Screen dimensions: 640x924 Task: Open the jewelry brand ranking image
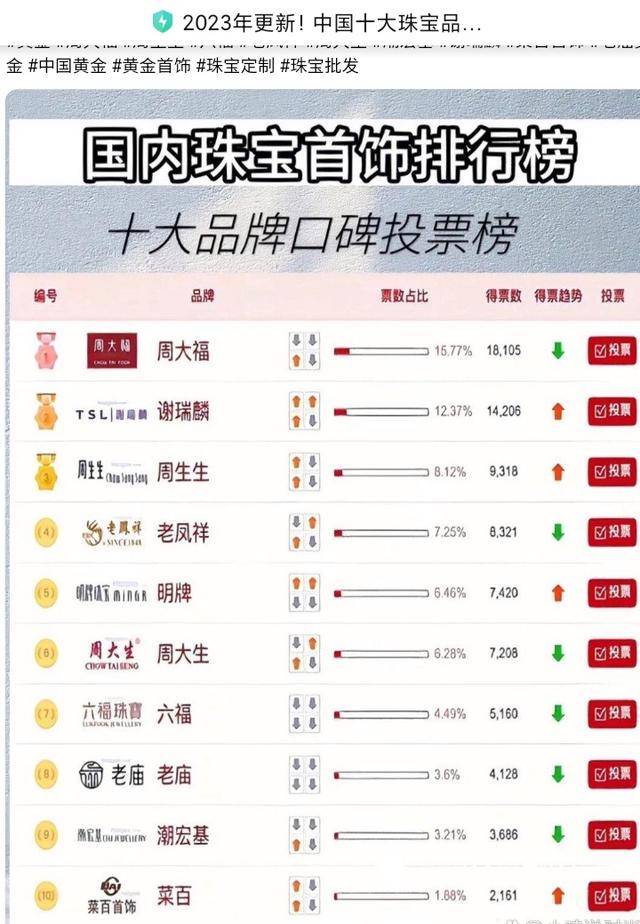[322, 500]
